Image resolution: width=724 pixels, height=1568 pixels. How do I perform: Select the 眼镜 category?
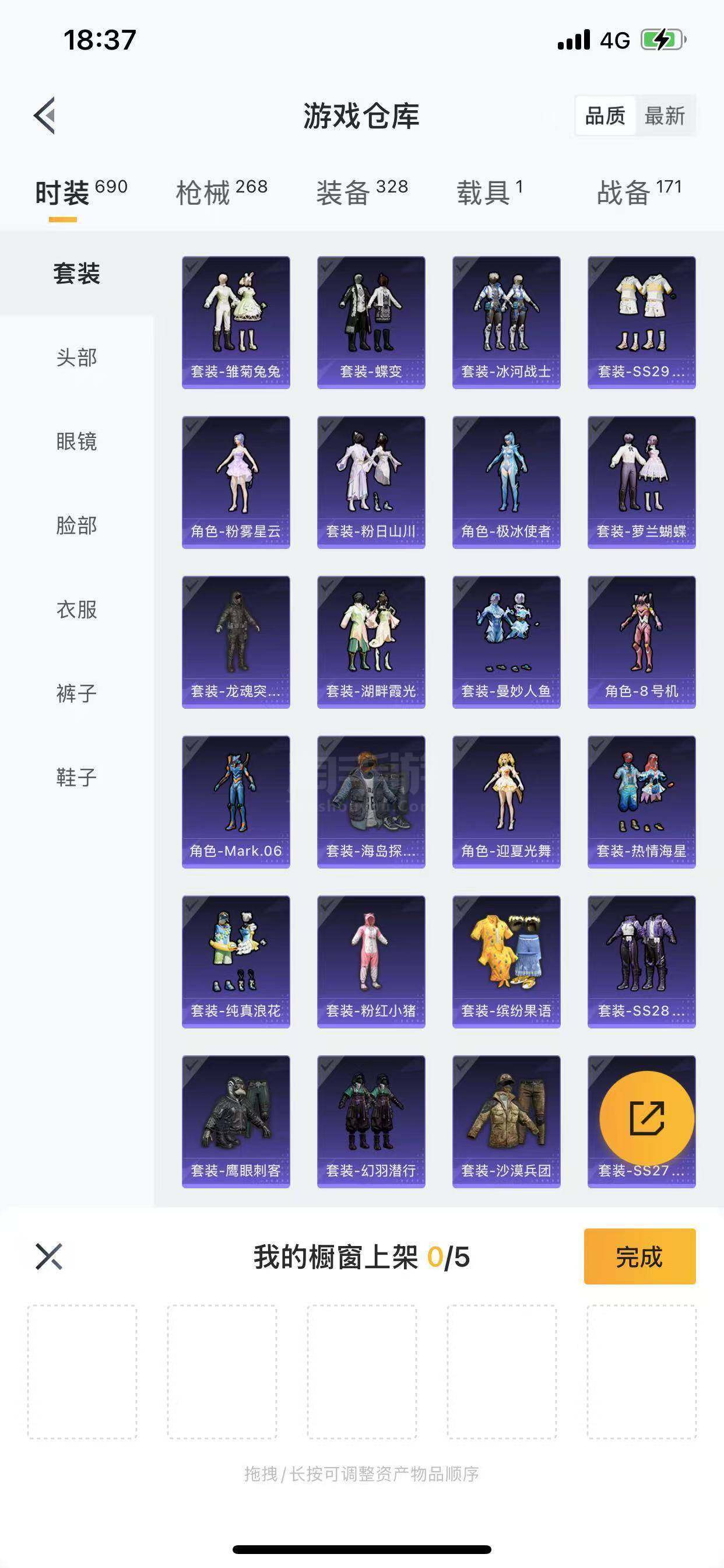tap(77, 442)
